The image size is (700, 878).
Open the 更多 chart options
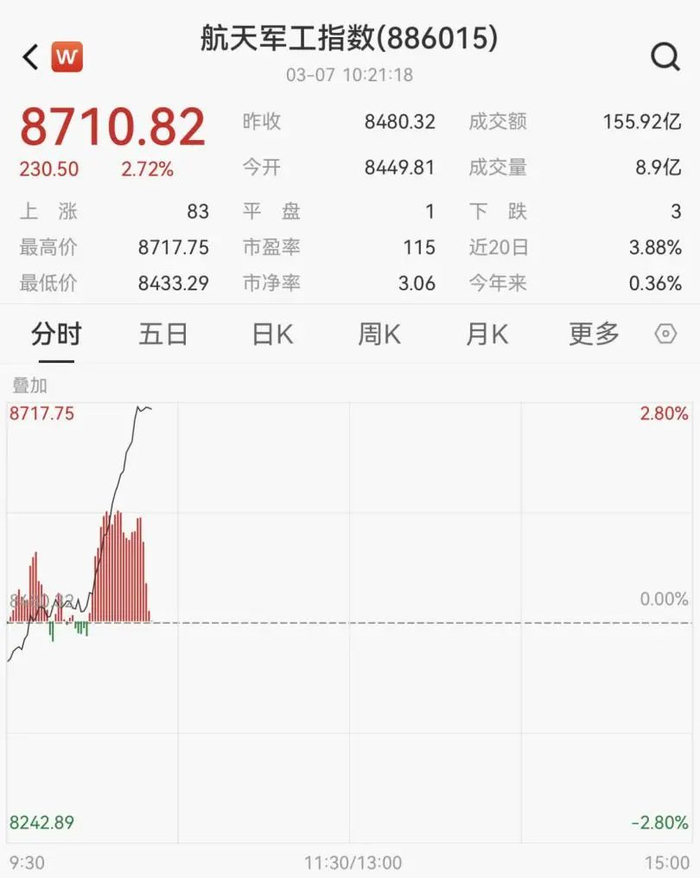pyautogui.click(x=594, y=334)
